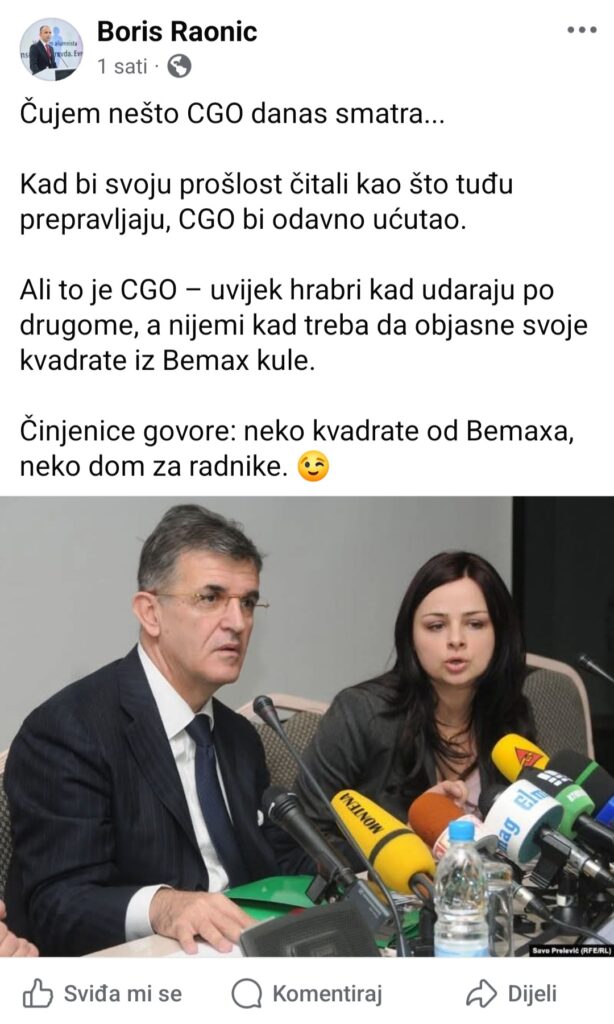View the post's public audience globe icon

(x=179, y=66)
